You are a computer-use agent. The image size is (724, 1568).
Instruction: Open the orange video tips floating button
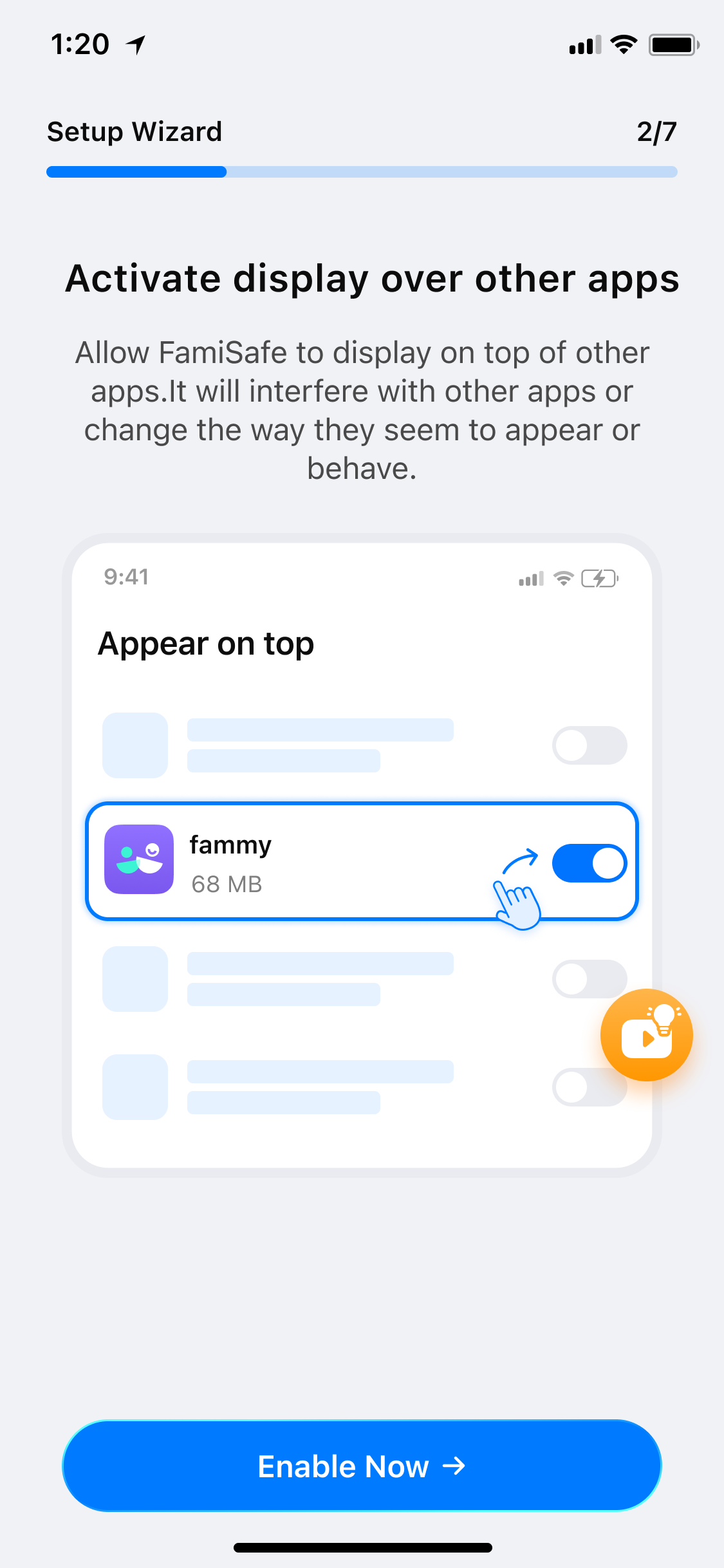coord(647,1035)
